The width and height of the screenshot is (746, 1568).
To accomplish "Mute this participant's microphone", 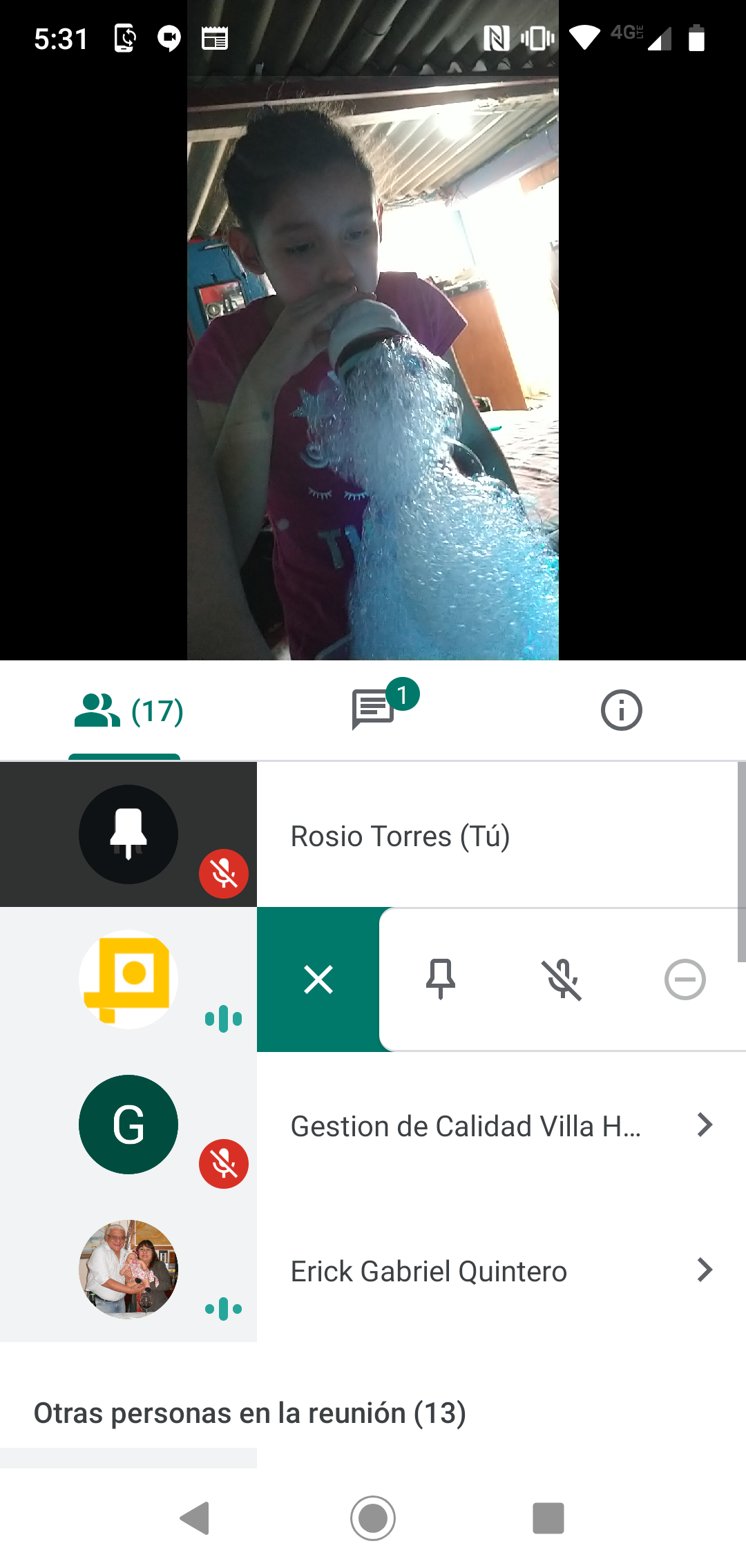I will point(562,979).
